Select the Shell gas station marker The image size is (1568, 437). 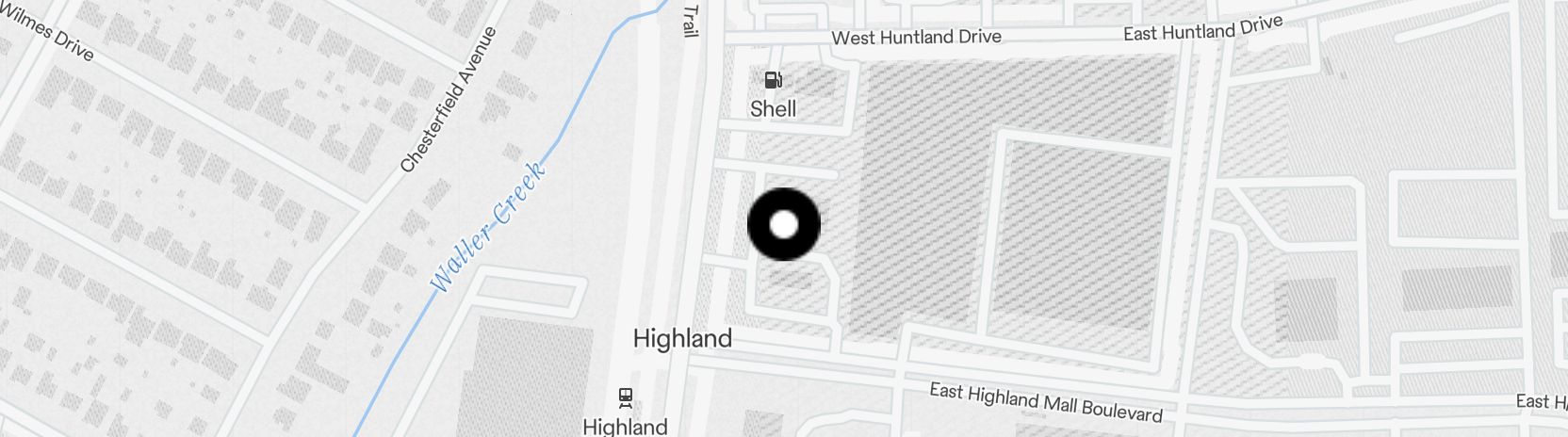pos(773,80)
